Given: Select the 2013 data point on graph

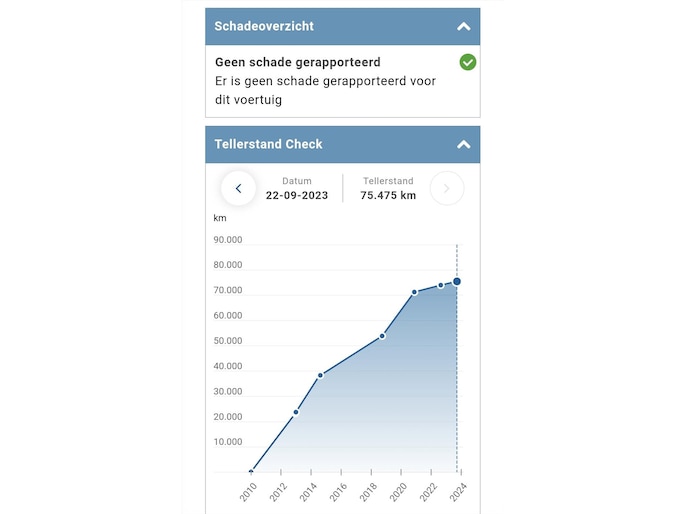Looking at the screenshot, I should [x=296, y=412].
